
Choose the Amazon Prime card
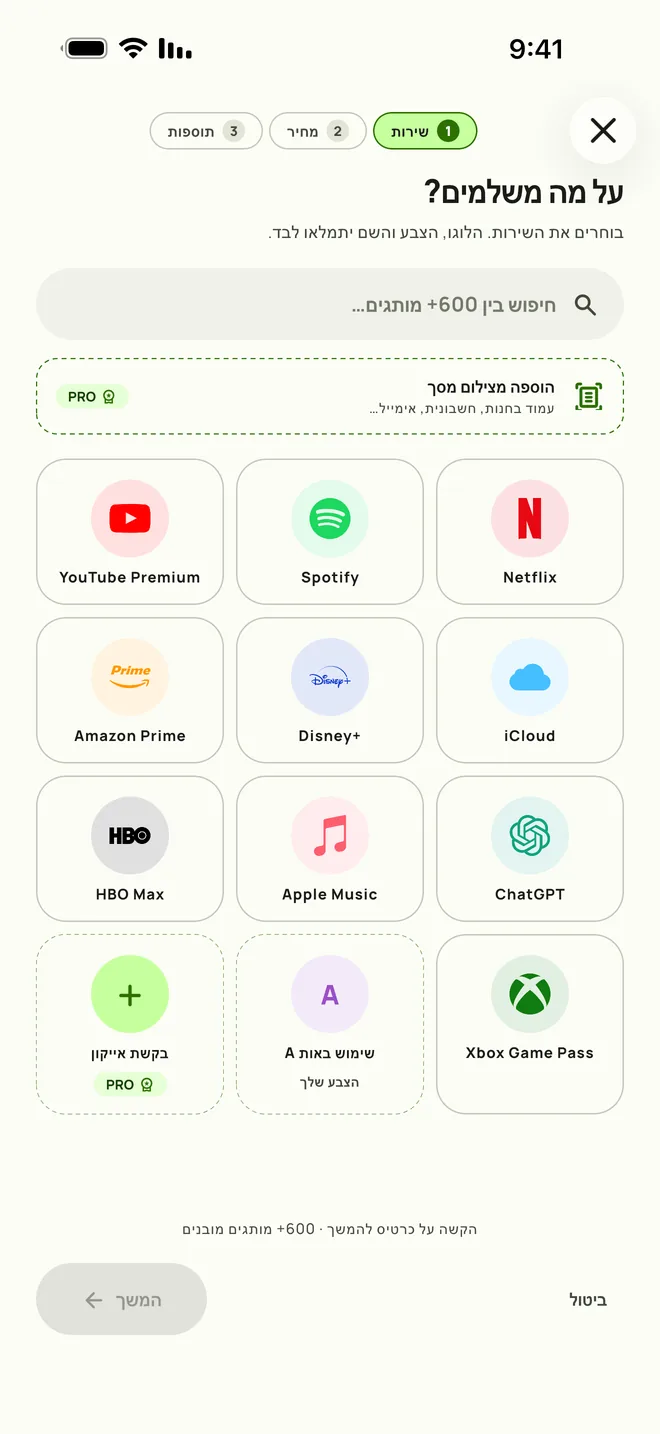[x=130, y=690]
